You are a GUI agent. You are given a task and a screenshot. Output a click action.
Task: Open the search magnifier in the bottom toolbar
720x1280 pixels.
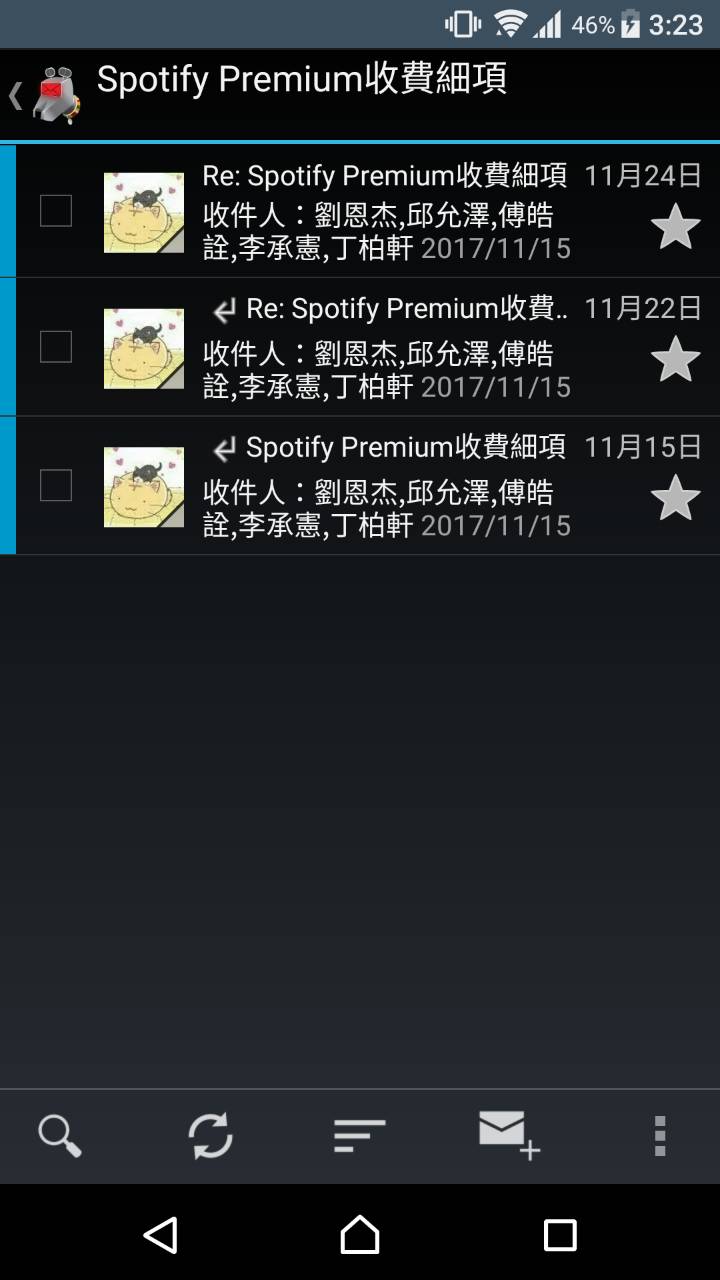point(60,1136)
